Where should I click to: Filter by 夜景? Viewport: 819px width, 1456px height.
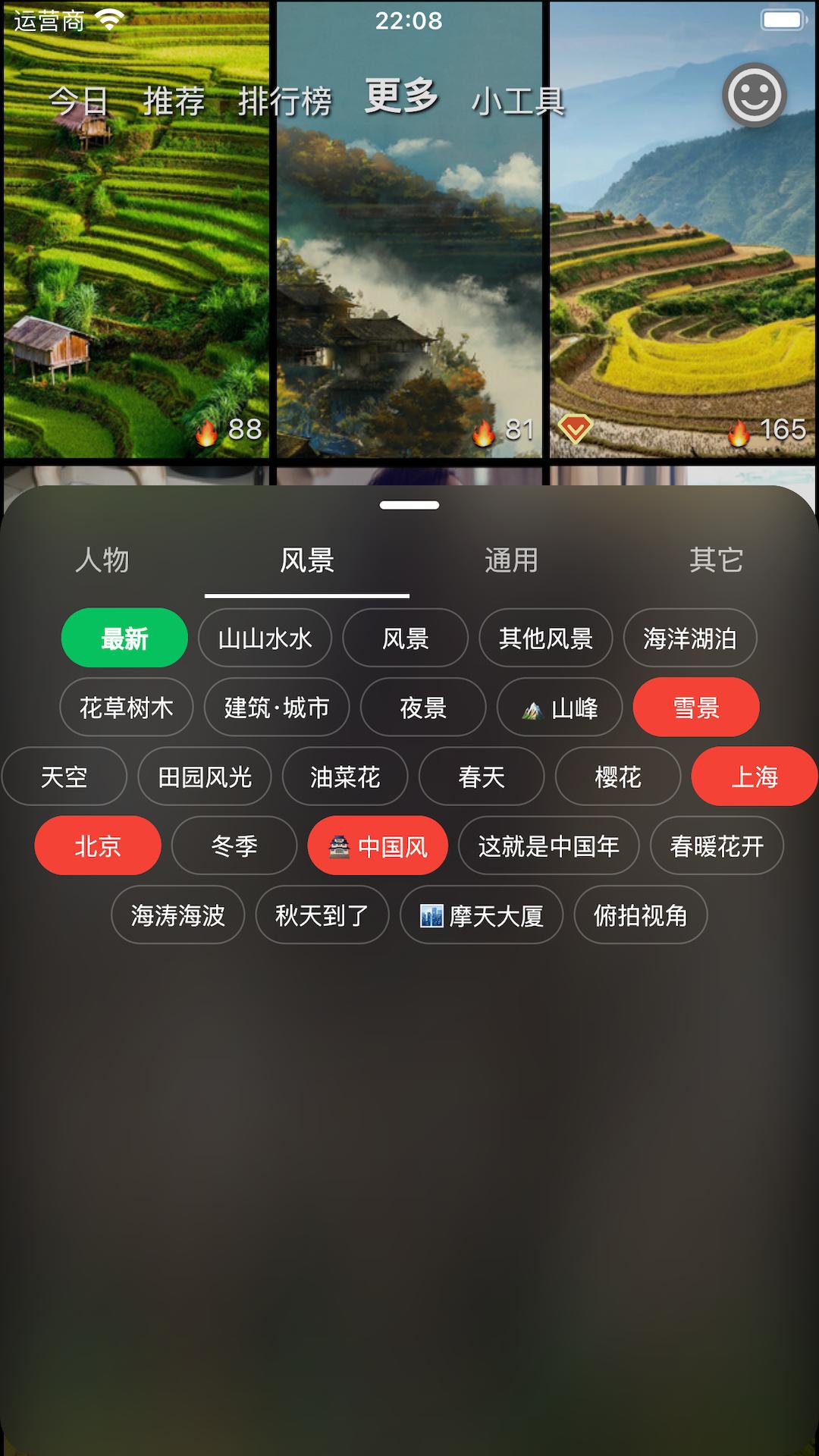point(422,708)
